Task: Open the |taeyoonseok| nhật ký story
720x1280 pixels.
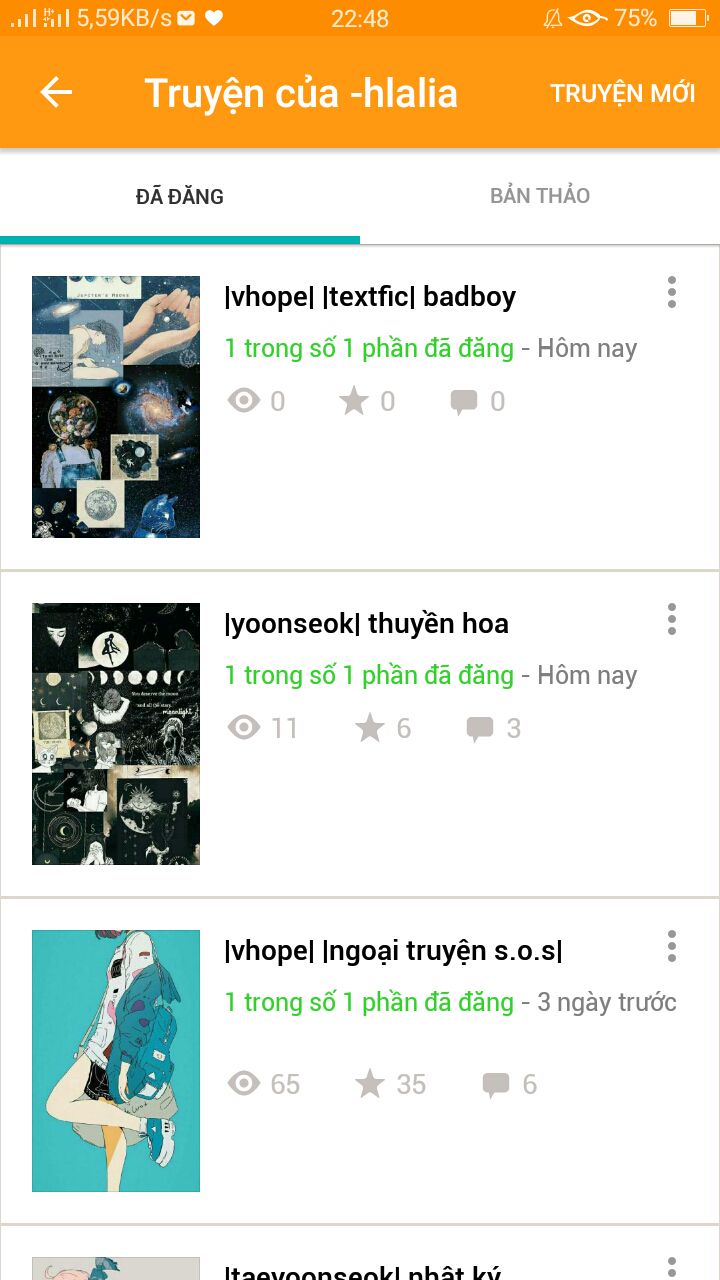Action: coord(362,1272)
